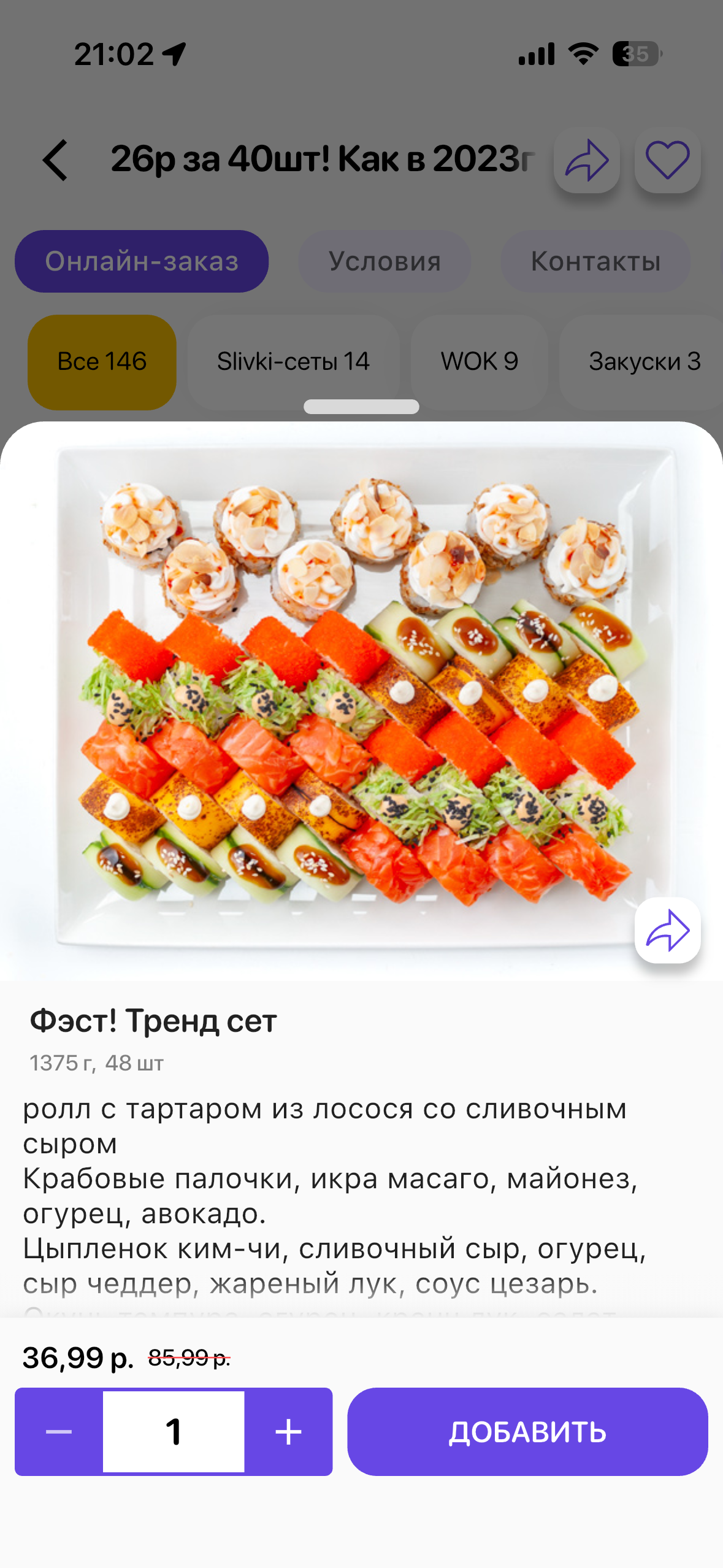The width and height of the screenshot is (723, 1568).
Task: Tap the quantity field showing 1
Action: pos(174,1431)
